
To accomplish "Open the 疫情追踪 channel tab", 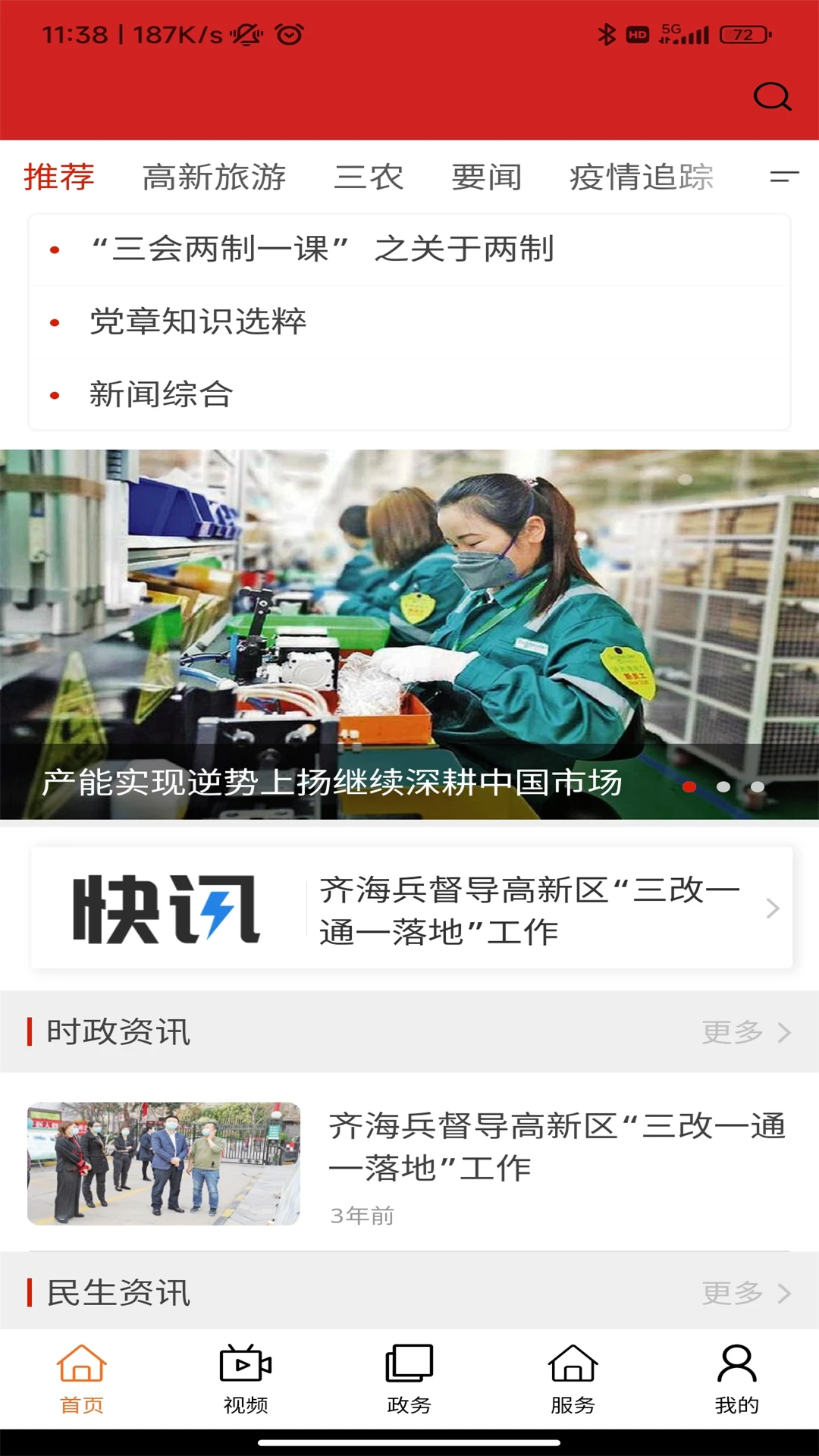I will (642, 177).
